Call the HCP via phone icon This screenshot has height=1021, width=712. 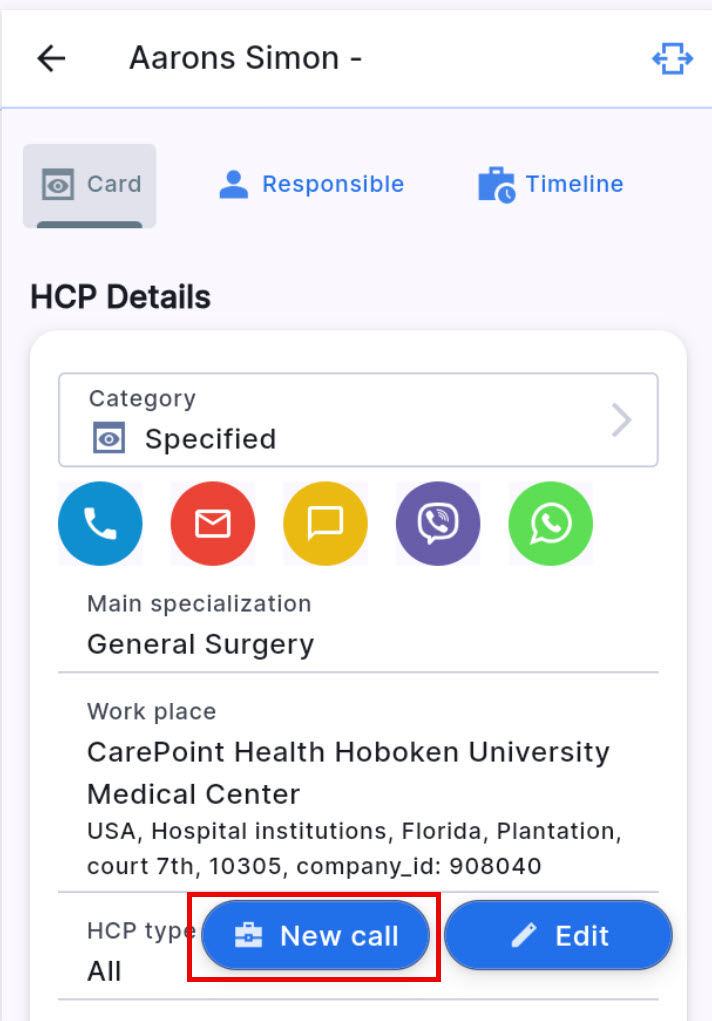point(100,523)
